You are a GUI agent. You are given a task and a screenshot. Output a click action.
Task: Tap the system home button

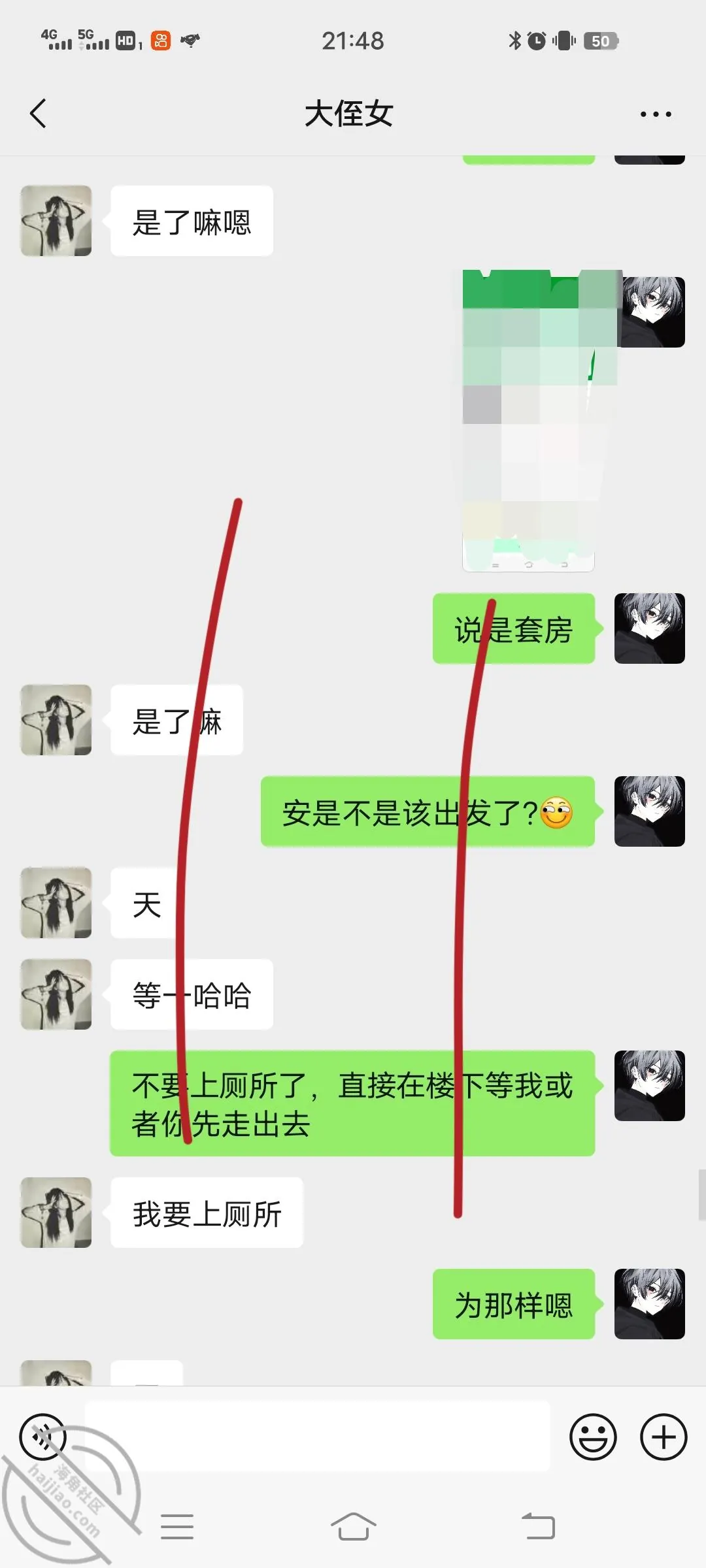point(353,1527)
